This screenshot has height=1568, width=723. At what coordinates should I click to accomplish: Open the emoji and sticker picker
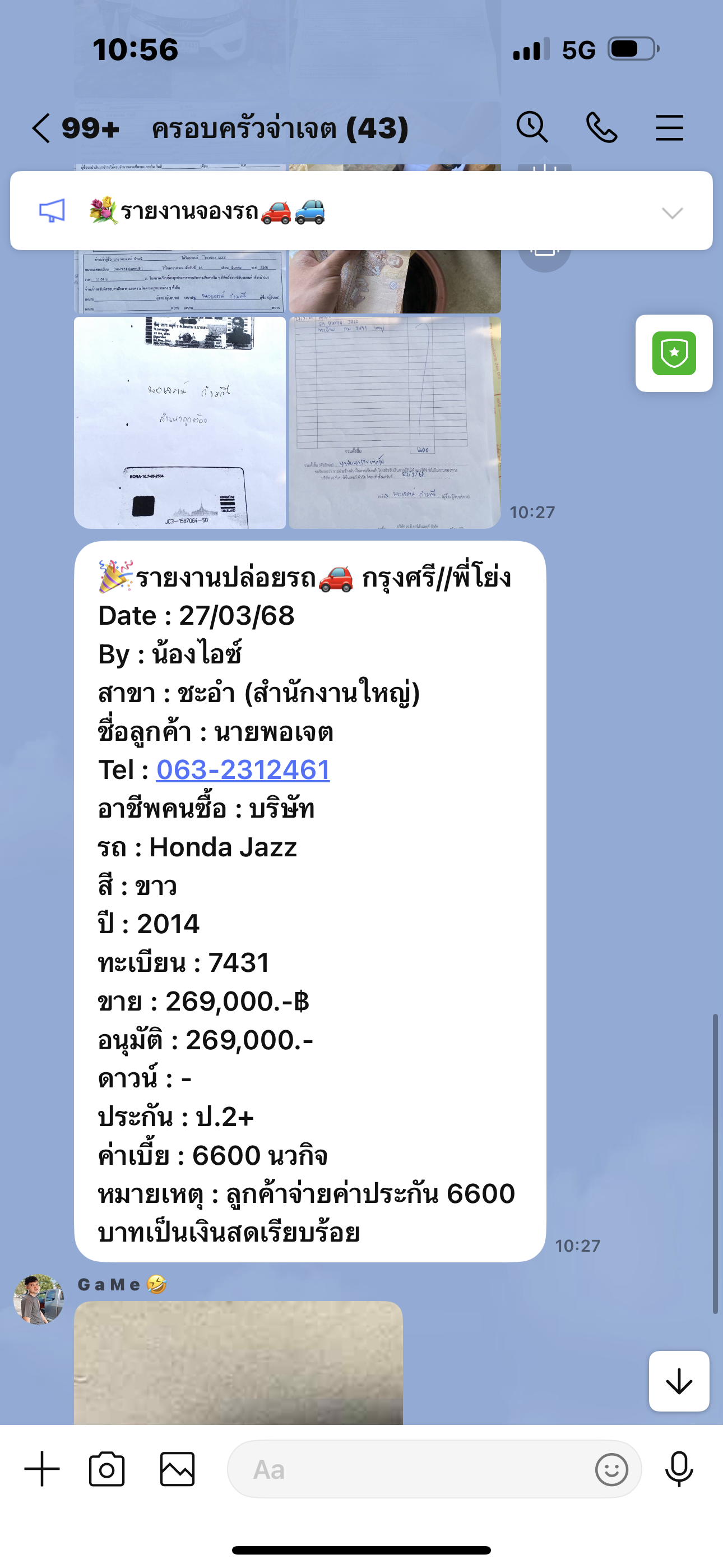coord(611,1469)
